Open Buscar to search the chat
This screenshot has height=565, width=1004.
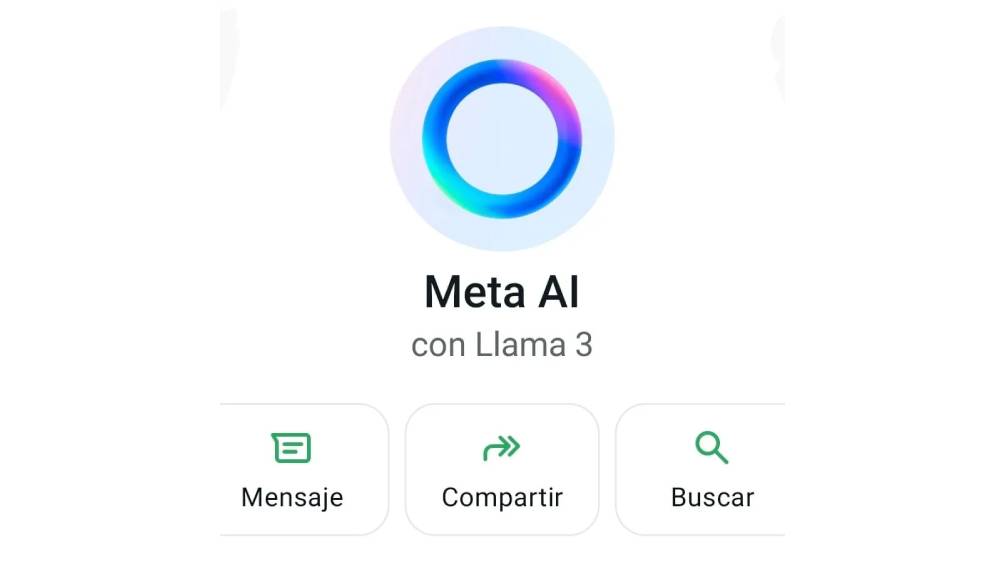[711, 470]
